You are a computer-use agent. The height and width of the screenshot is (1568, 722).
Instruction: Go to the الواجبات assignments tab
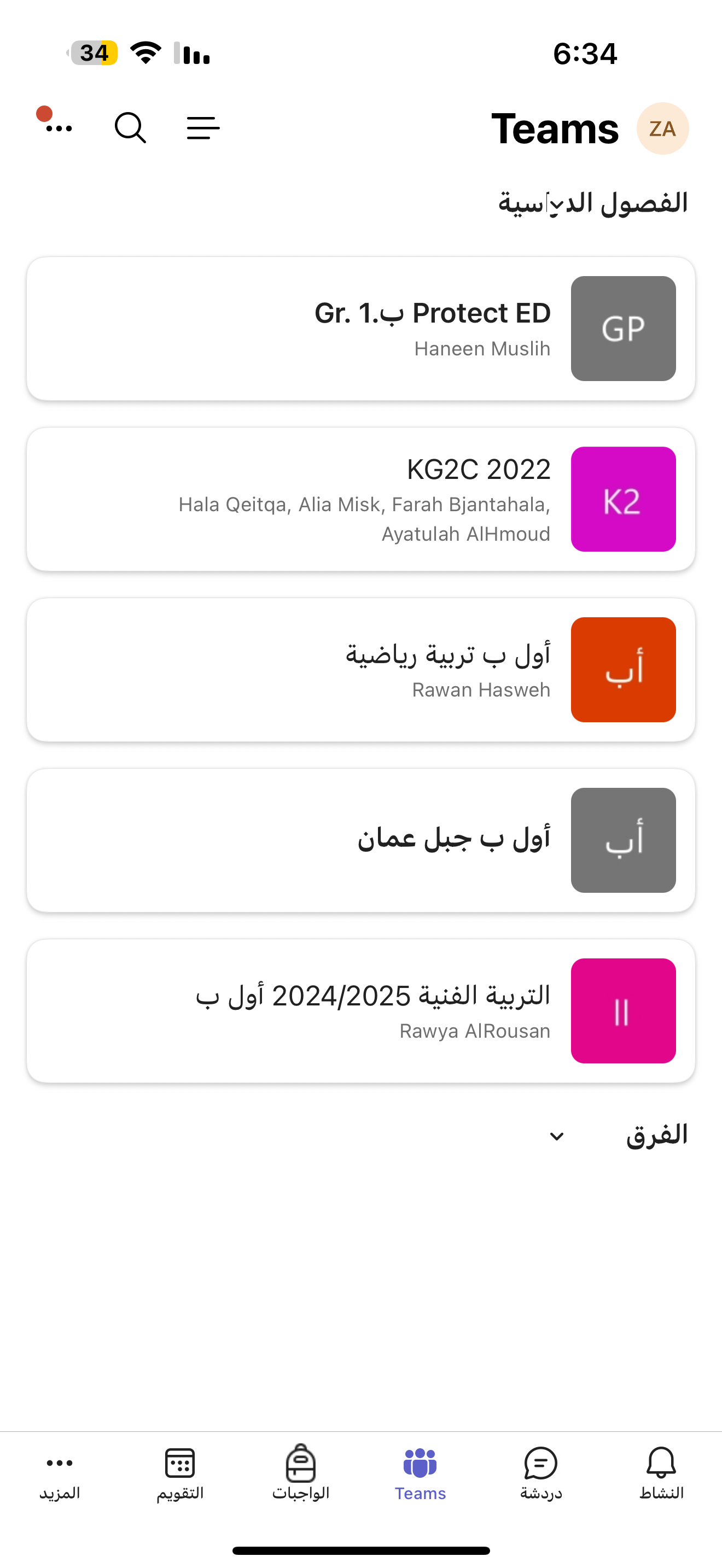point(301,1472)
